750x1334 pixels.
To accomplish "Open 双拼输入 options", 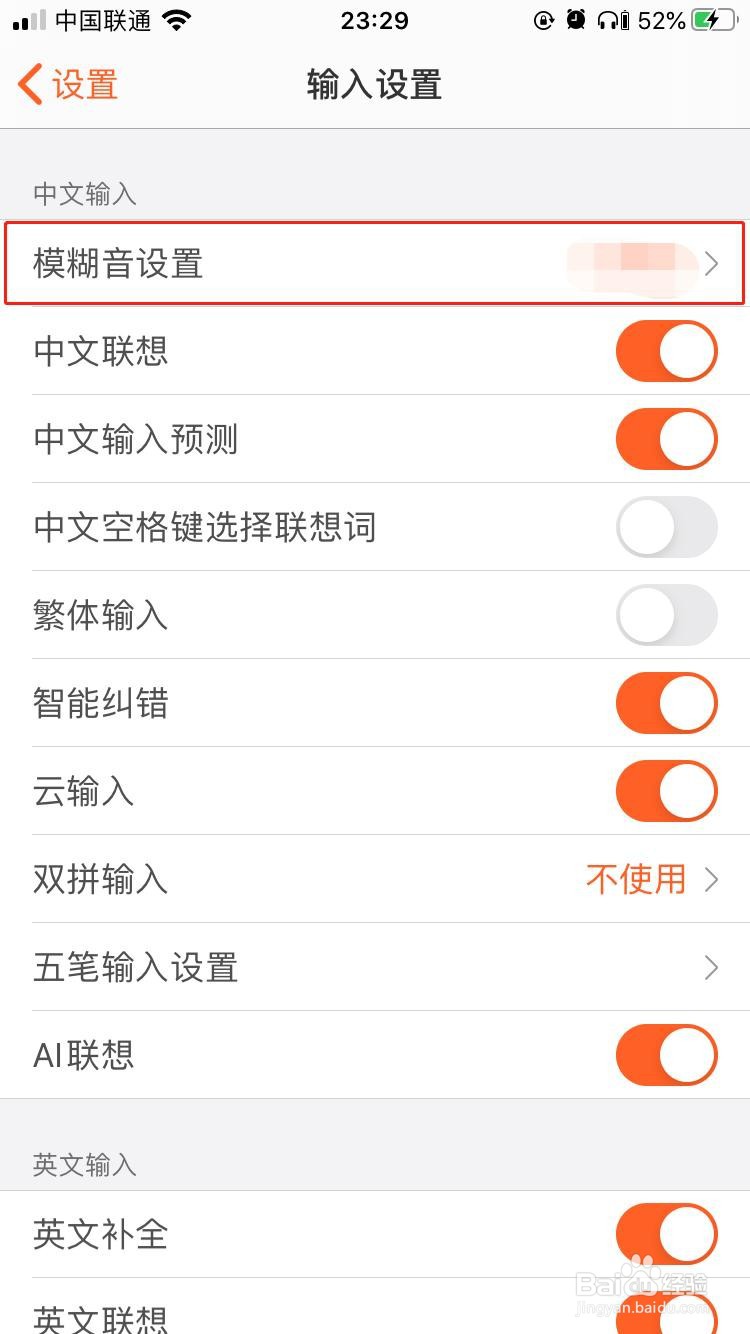I will click(375, 879).
